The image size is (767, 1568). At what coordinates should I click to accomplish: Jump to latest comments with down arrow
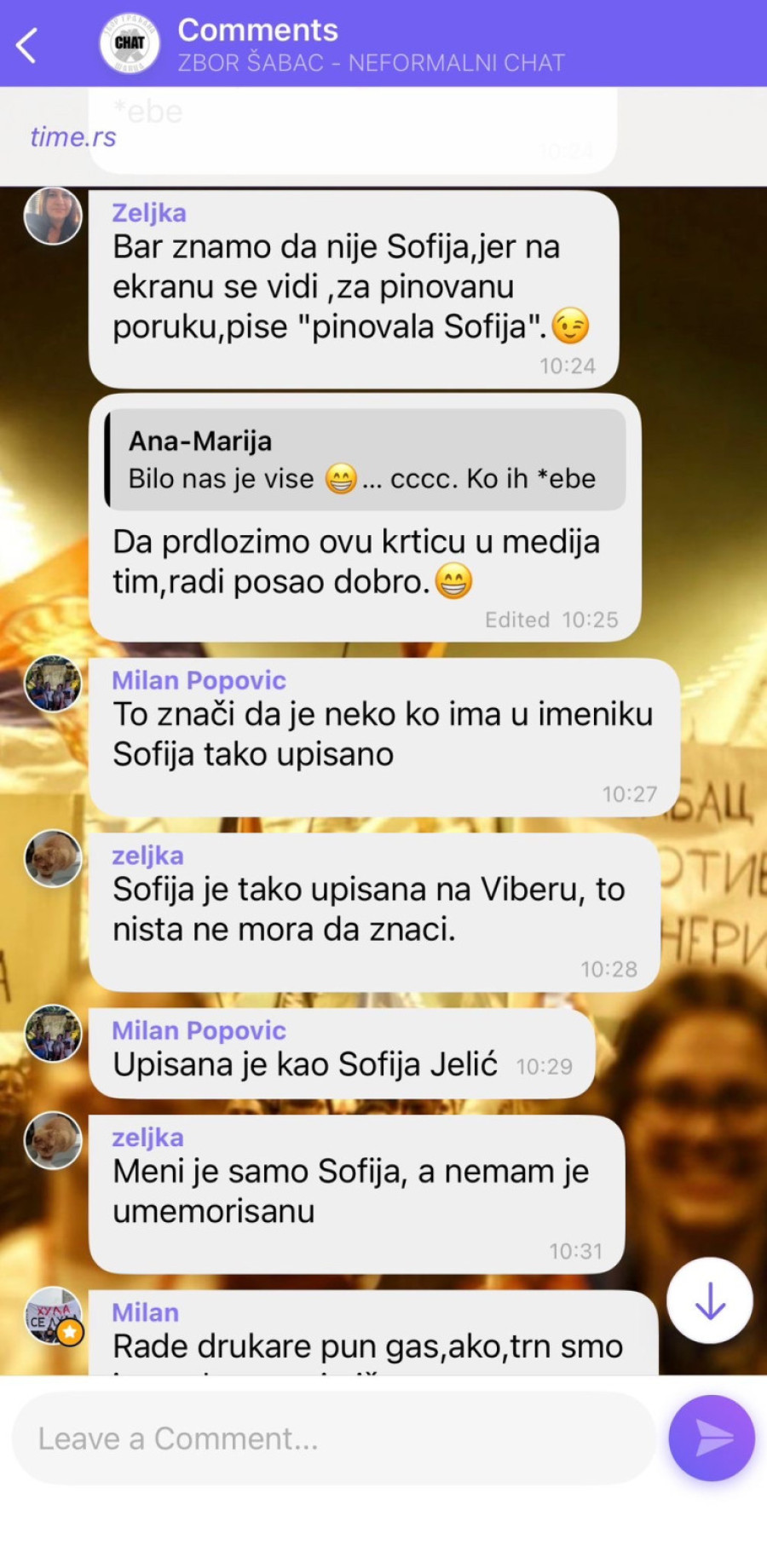[710, 1301]
